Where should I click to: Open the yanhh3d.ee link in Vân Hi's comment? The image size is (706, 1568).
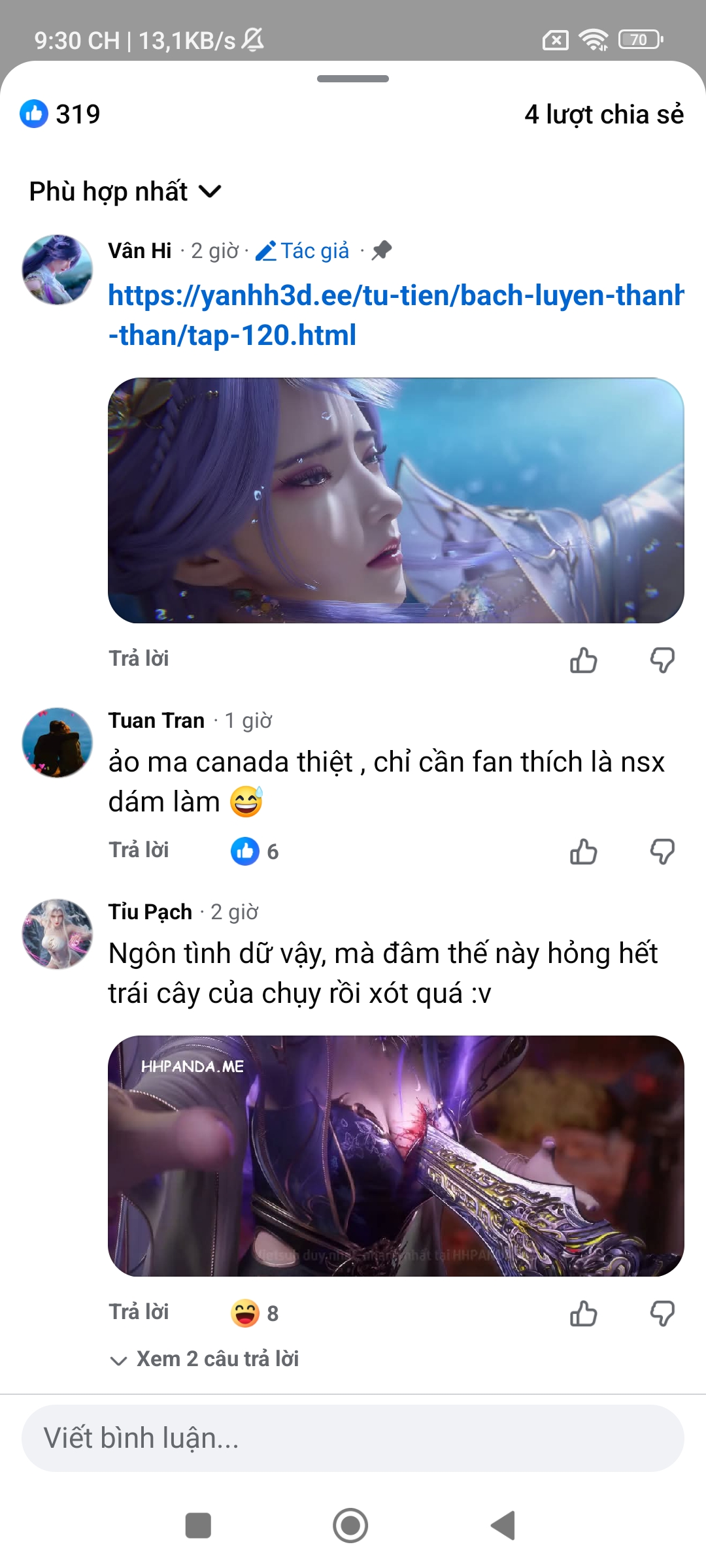point(395,315)
